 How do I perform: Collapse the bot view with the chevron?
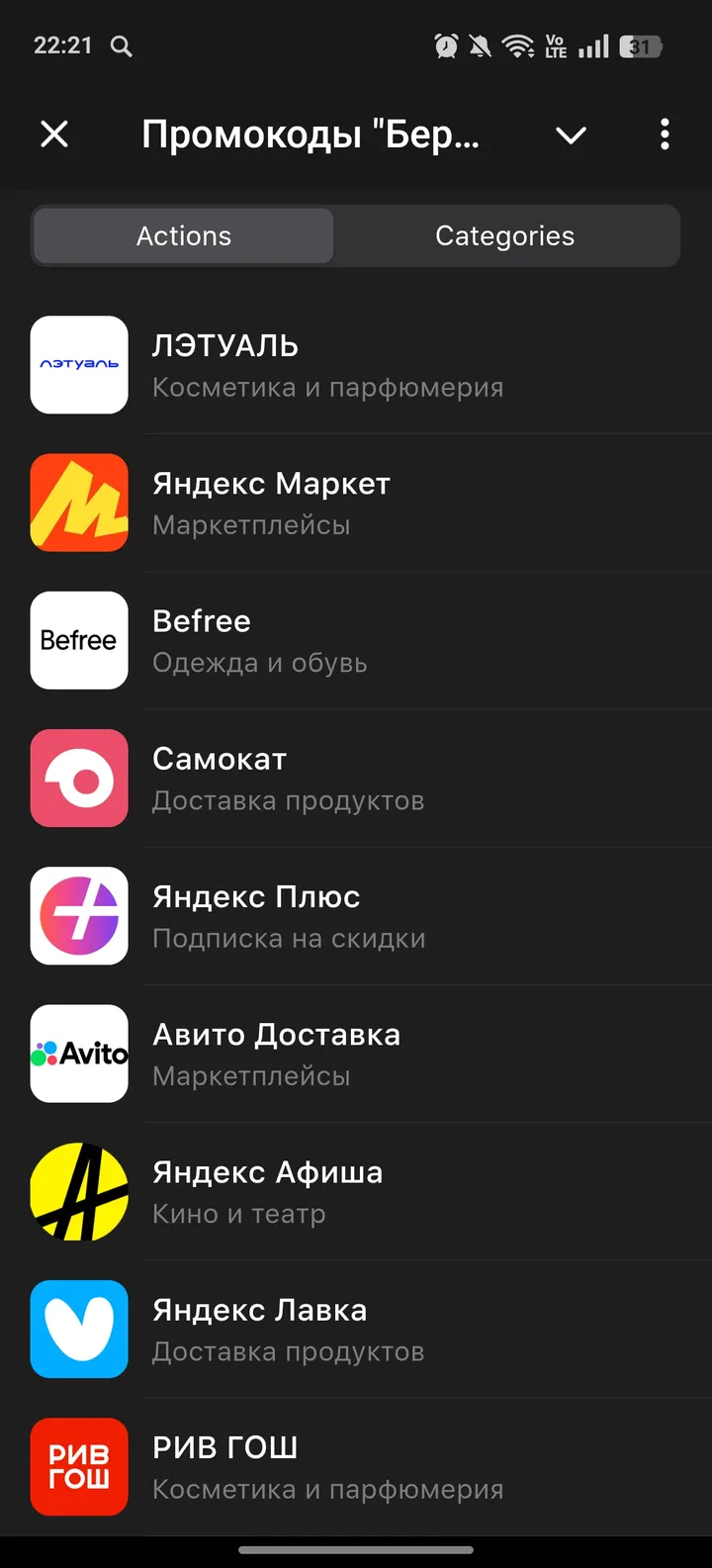pos(571,135)
